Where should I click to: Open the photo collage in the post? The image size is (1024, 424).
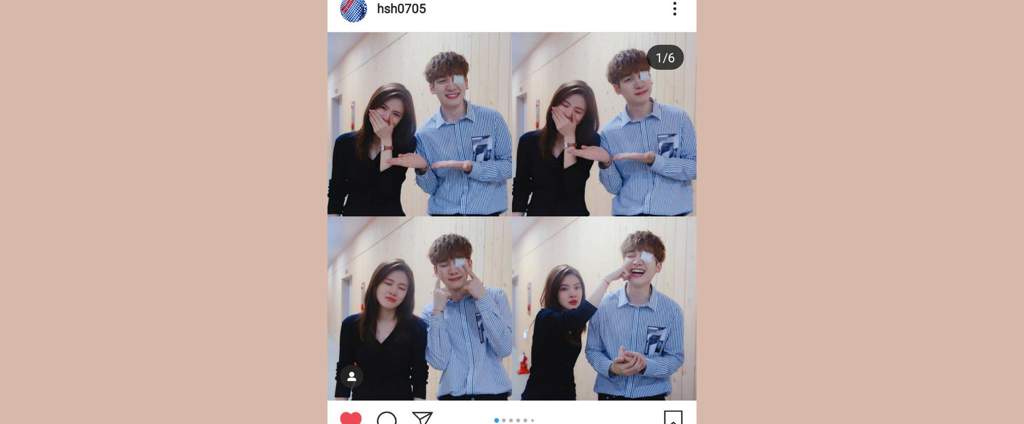pyautogui.click(x=512, y=215)
